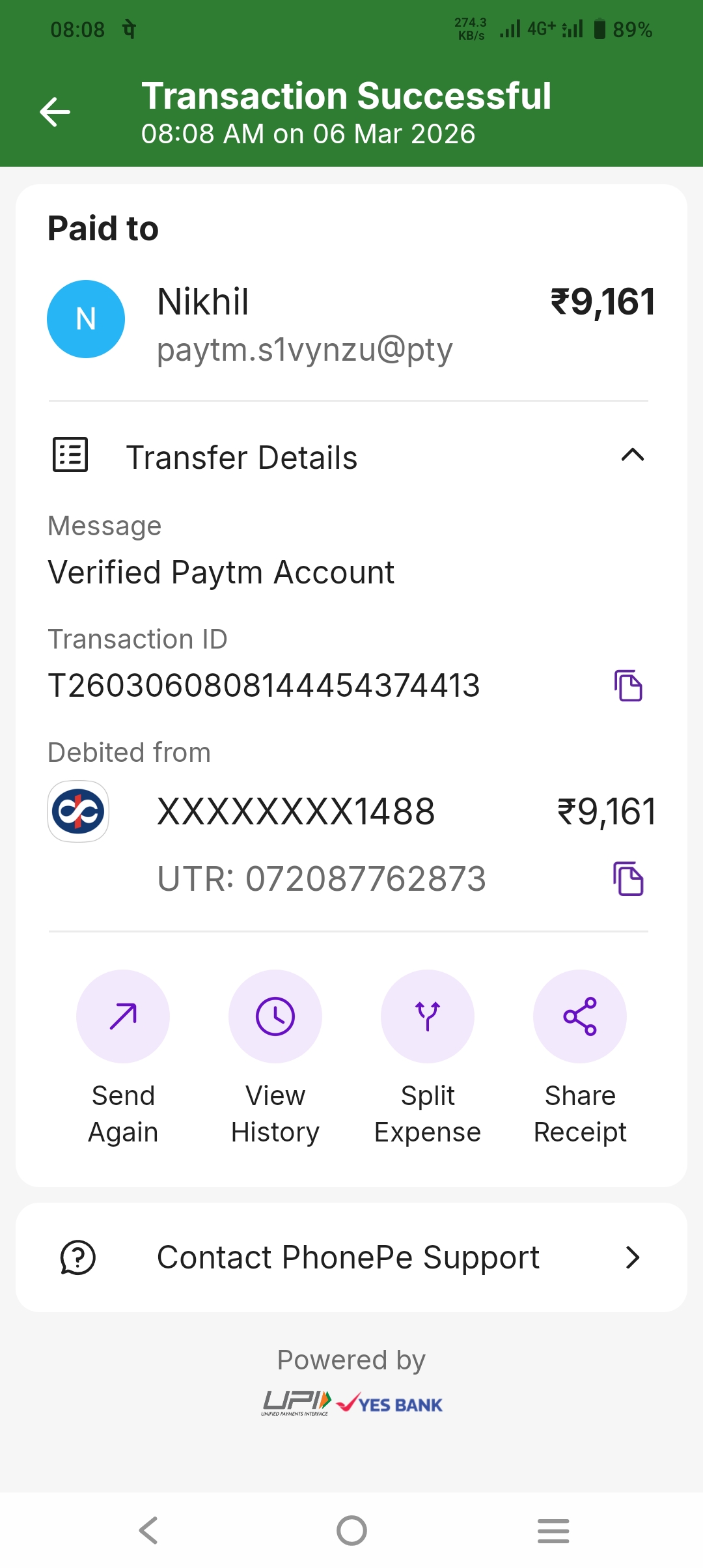Copy the Transaction ID
The height and width of the screenshot is (1568, 703).
click(628, 686)
